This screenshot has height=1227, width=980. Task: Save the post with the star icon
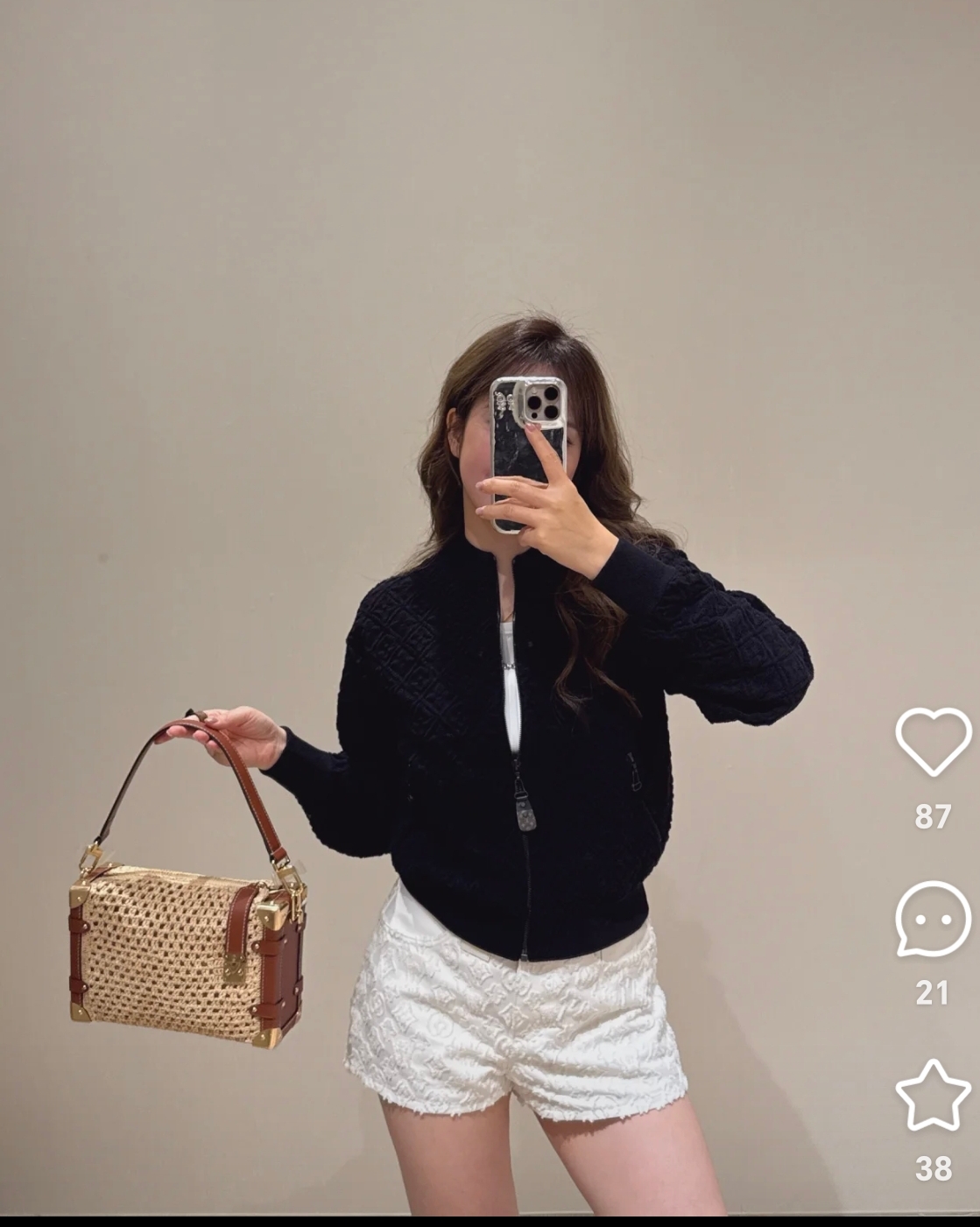(x=933, y=1095)
